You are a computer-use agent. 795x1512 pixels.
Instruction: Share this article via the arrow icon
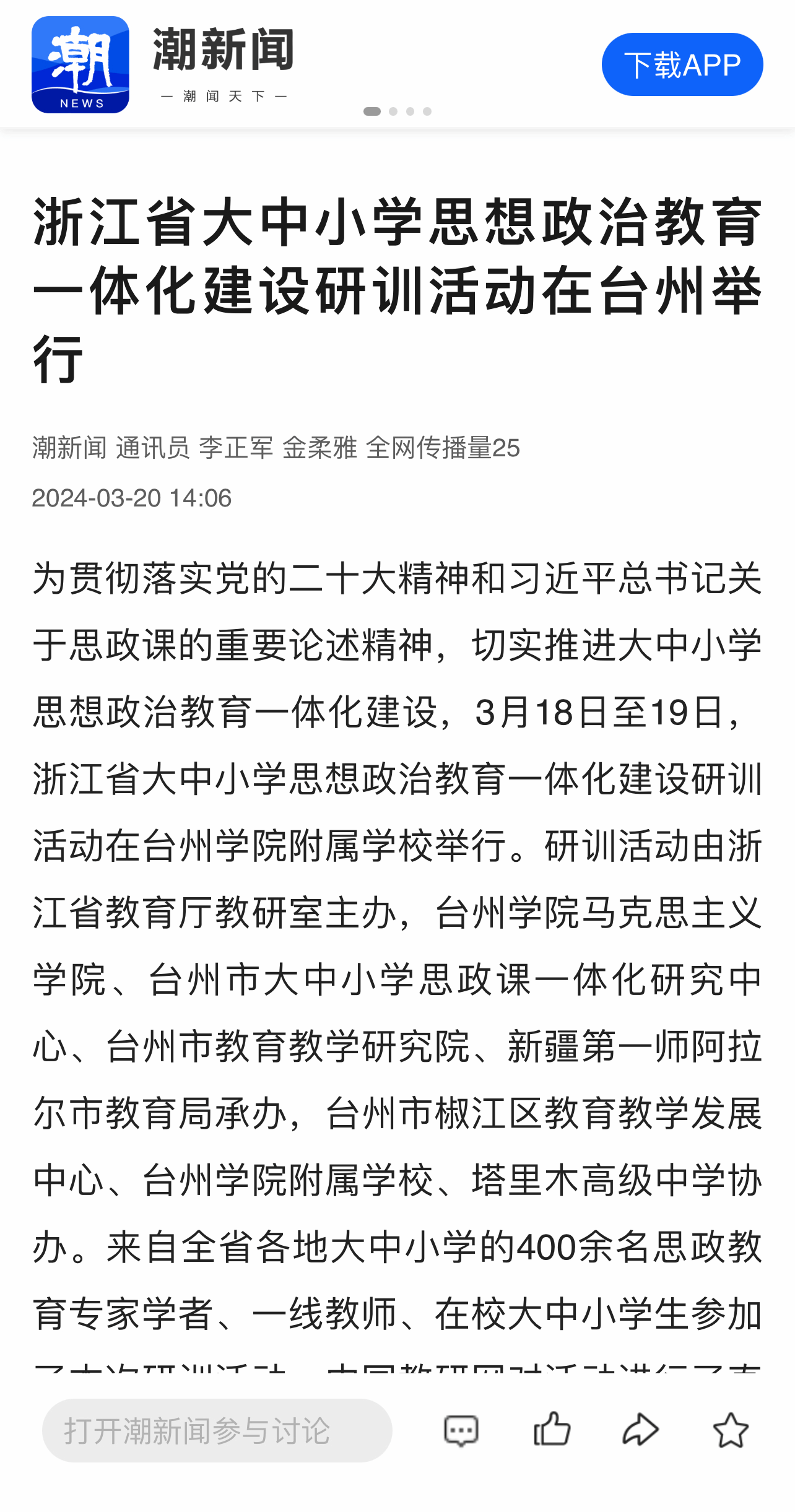click(x=640, y=1429)
